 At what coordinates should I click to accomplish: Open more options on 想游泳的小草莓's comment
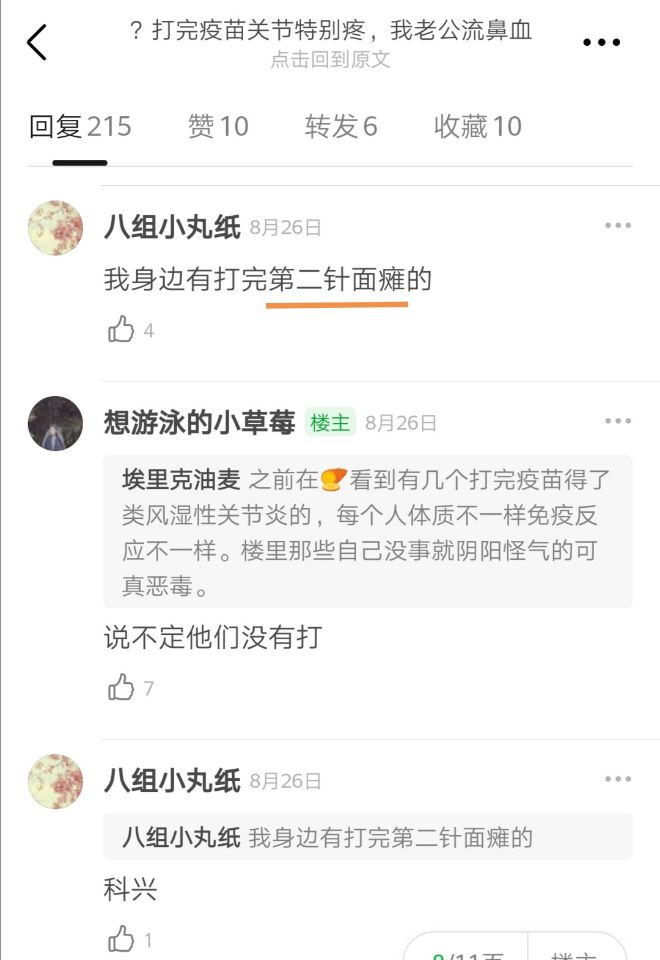(618, 422)
